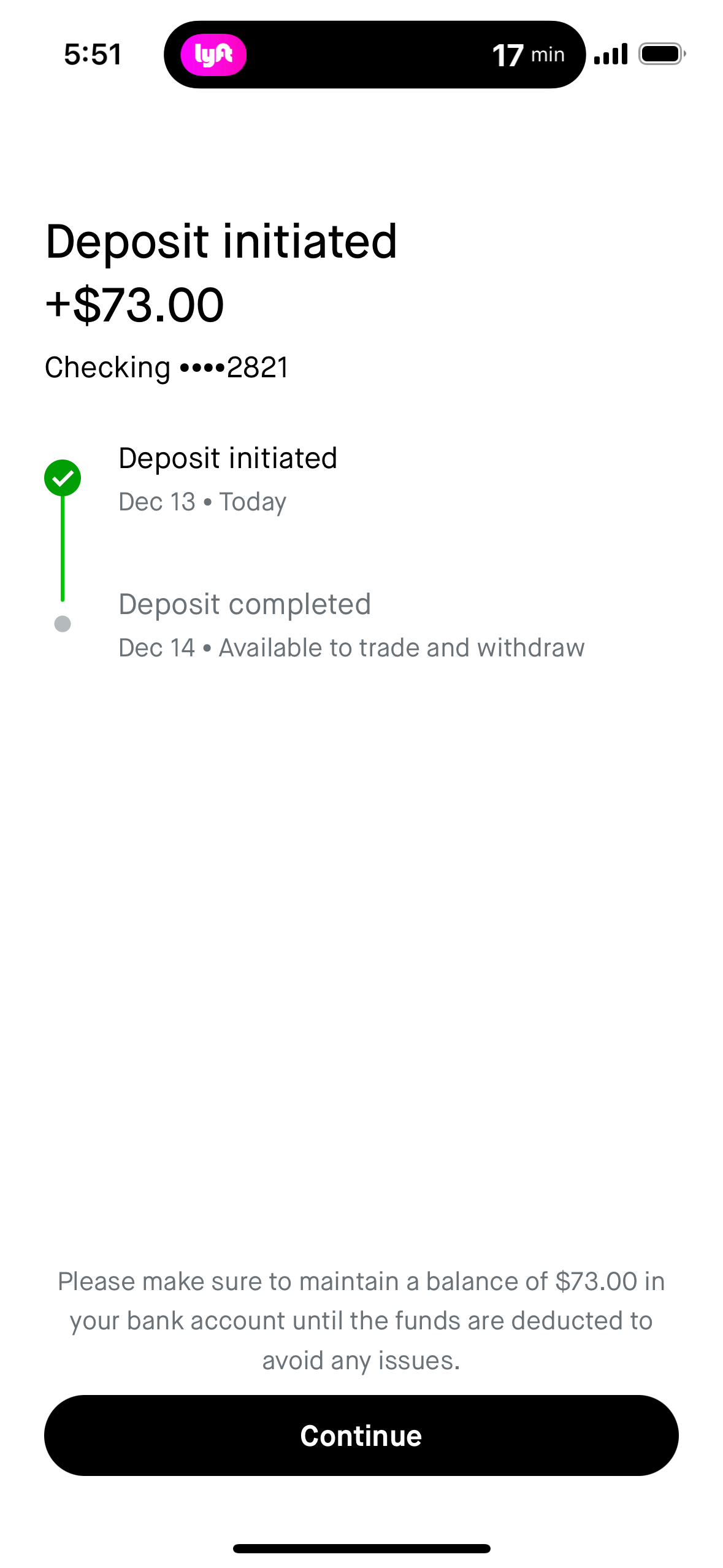Select the green checkmark completion icon
This screenshot has height=1568, width=723.
tap(63, 477)
